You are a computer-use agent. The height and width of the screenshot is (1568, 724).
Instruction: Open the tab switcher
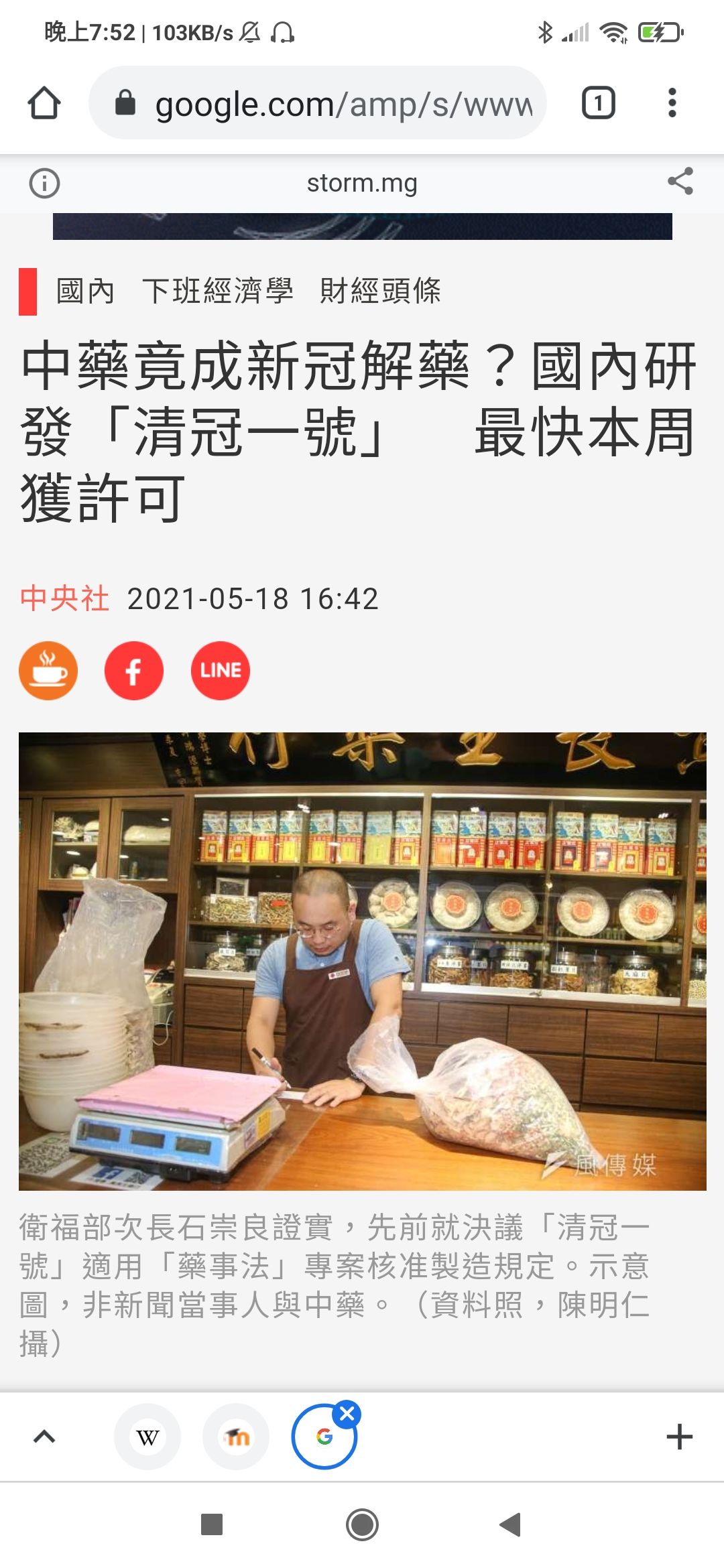[598, 103]
